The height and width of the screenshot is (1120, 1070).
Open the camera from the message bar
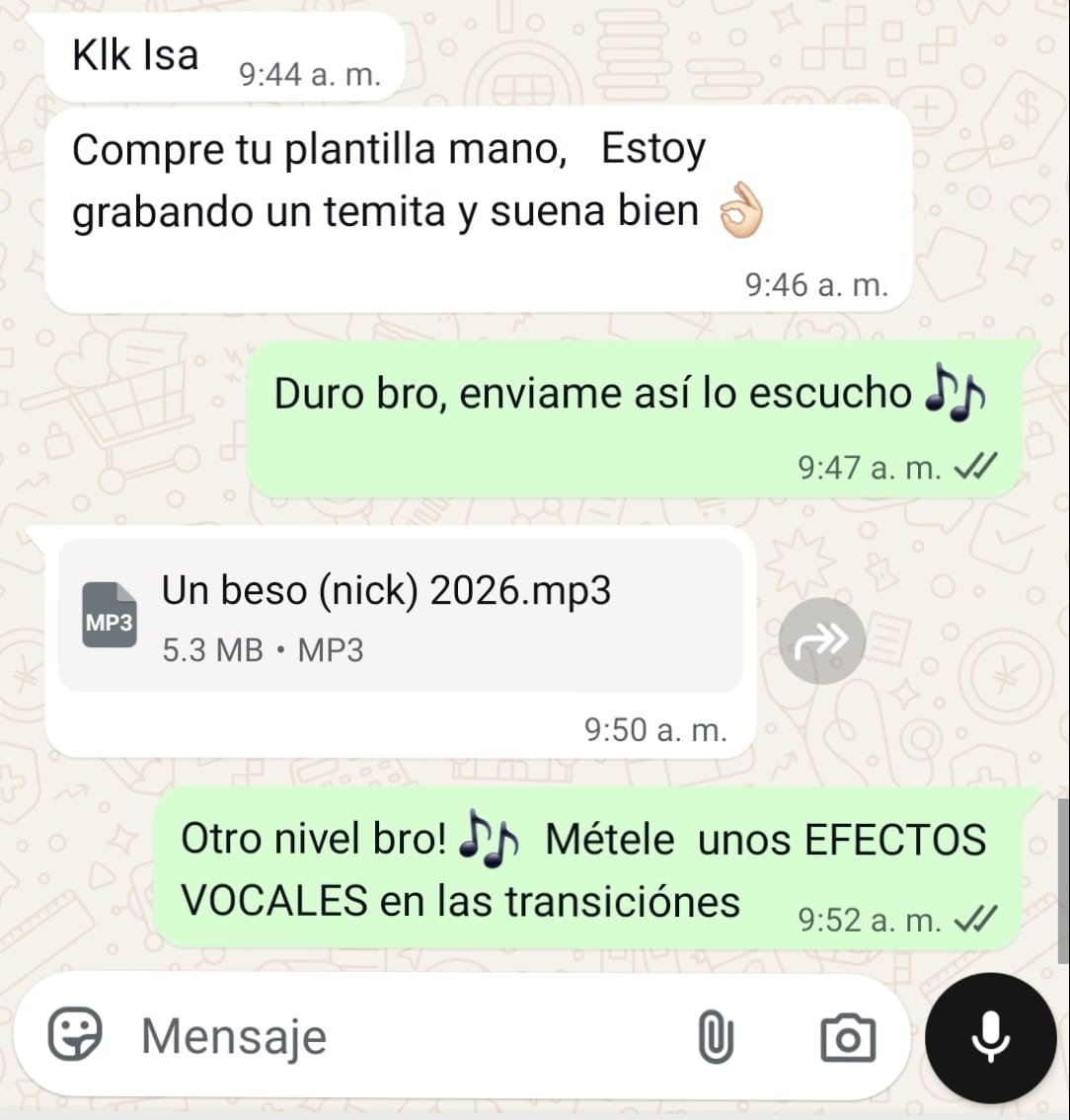click(x=847, y=1037)
